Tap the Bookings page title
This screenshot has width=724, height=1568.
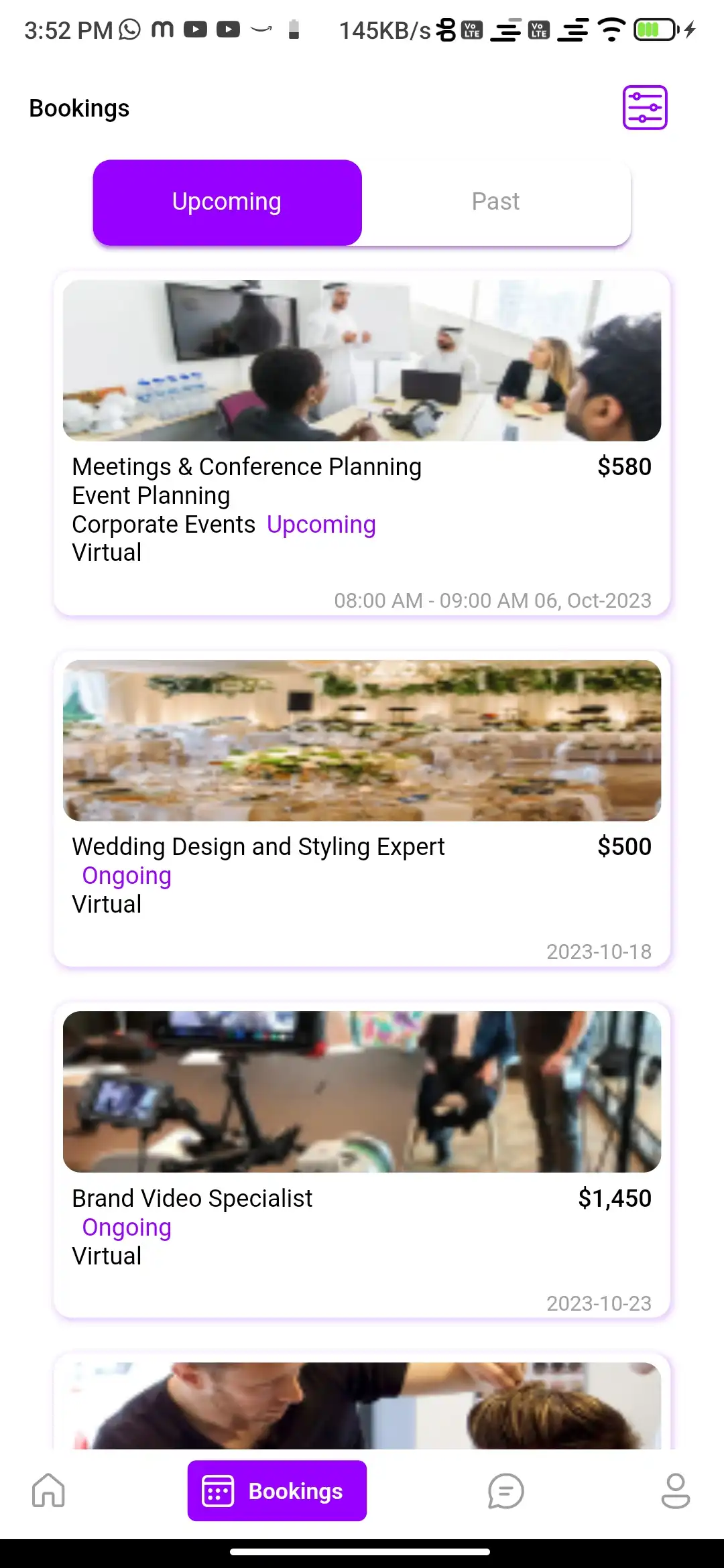[78, 108]
